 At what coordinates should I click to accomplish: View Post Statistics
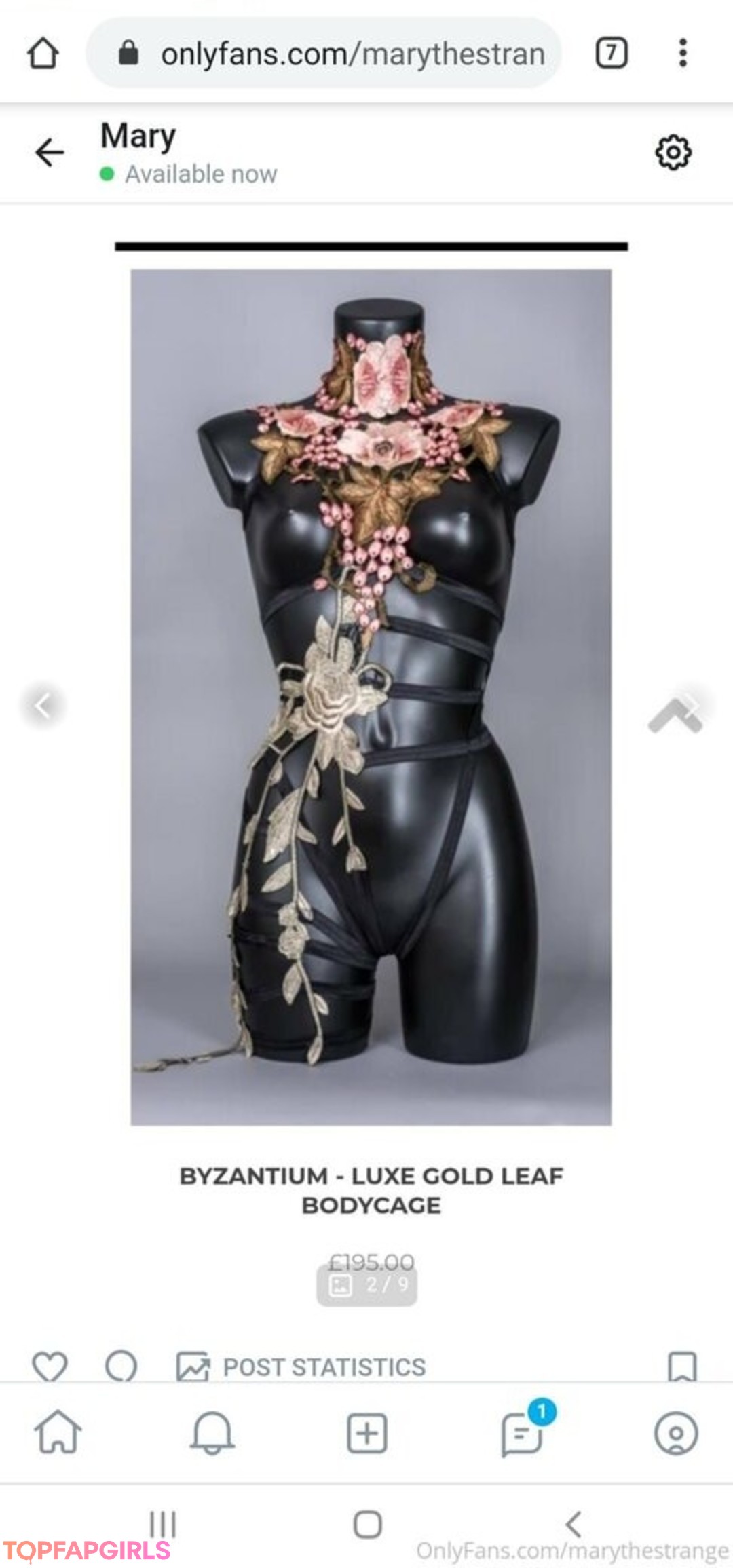pos(301,1366)
